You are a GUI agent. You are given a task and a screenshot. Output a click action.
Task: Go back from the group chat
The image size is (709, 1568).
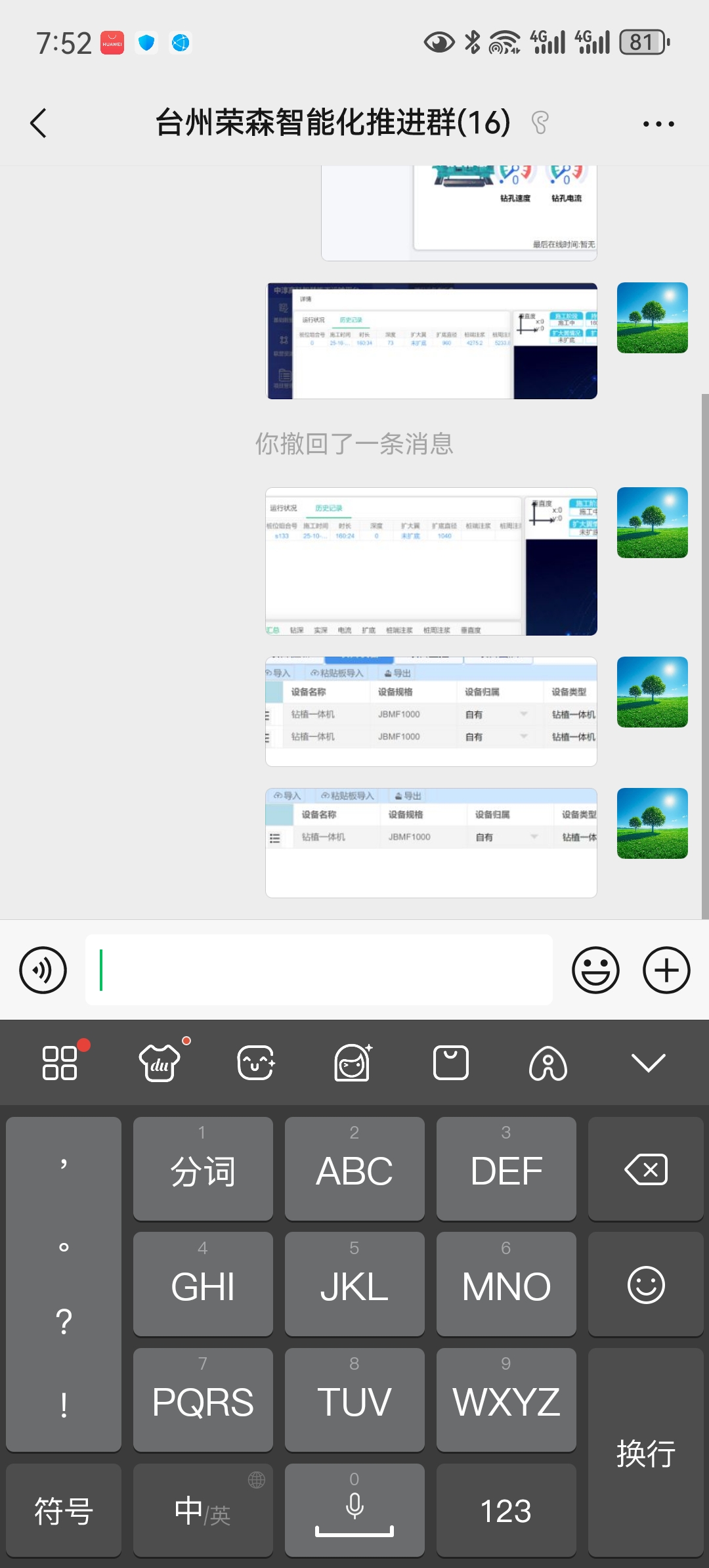(x=39, y=123)
